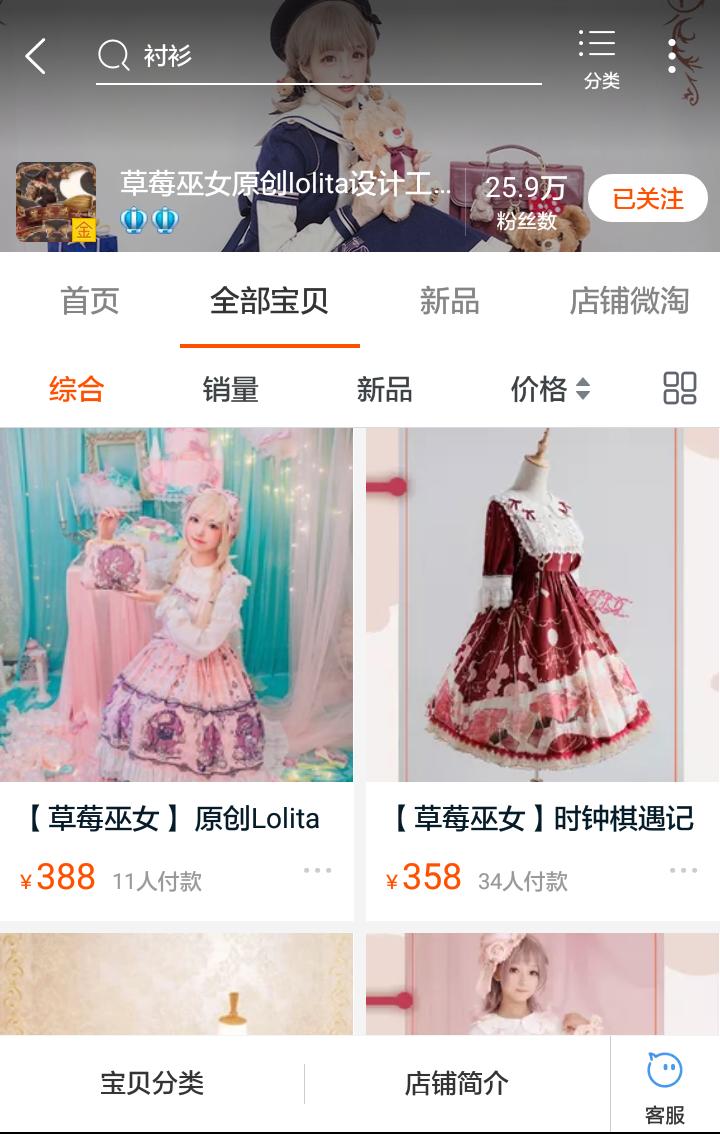Open 宝贝分类 at the bottom

pos(150,1082)
